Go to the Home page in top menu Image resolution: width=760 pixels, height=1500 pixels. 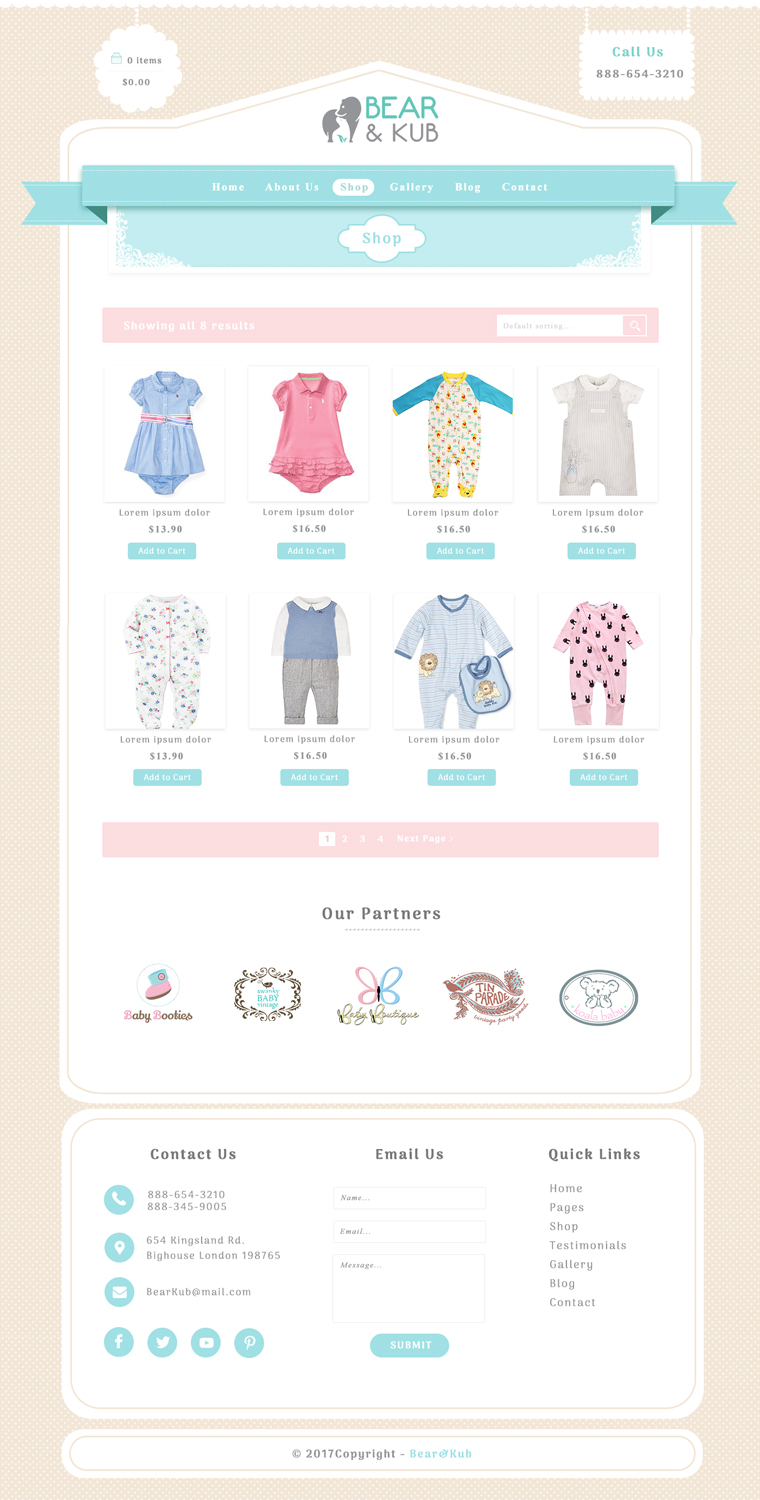pyautogui.click(x=228, y=187)
